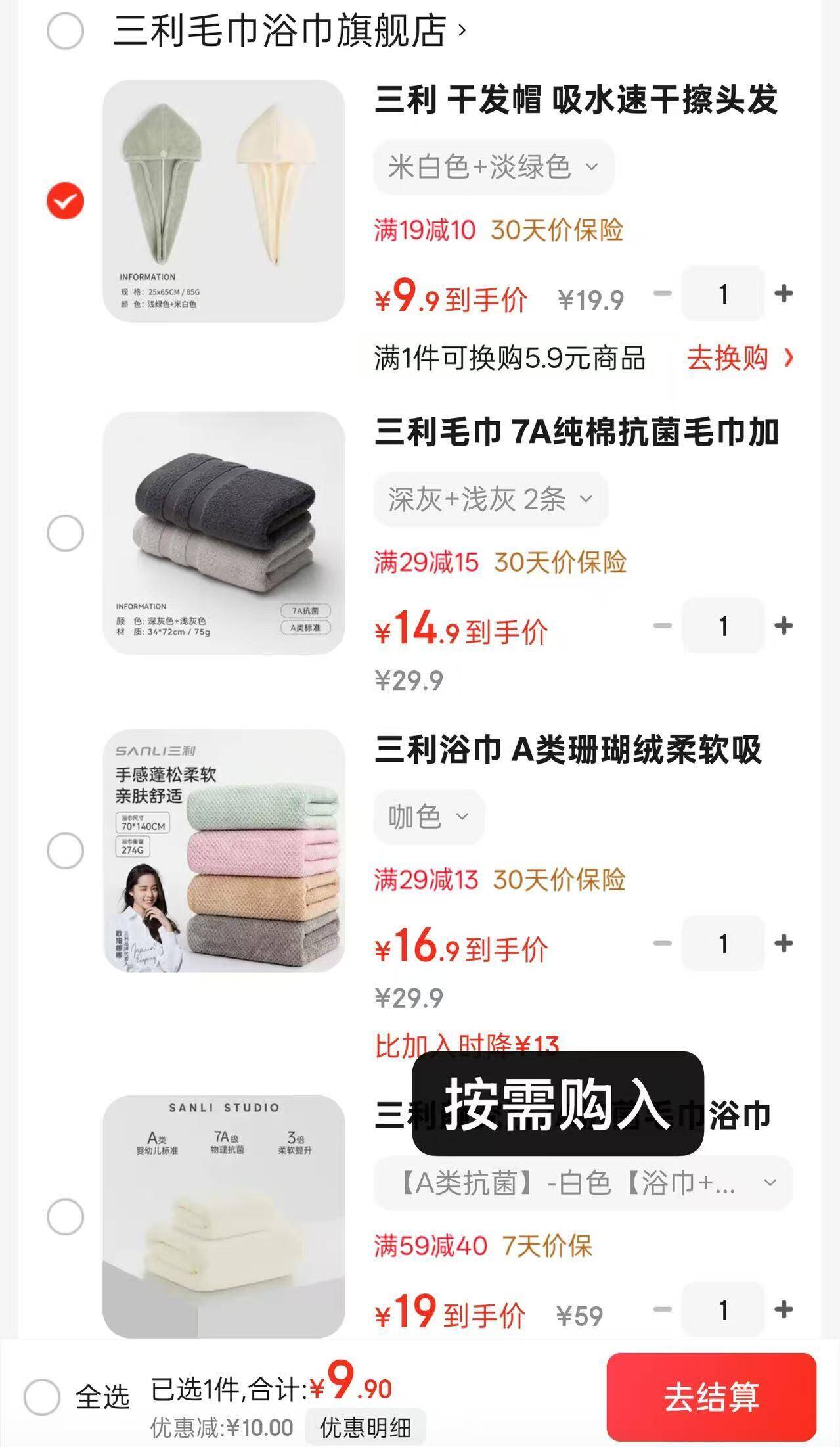The height and width of the screenshot is (1447, 840).
Task: Select the 7A纯棉抗菌毛巾 item checkbox
Action: pos(65,532)
